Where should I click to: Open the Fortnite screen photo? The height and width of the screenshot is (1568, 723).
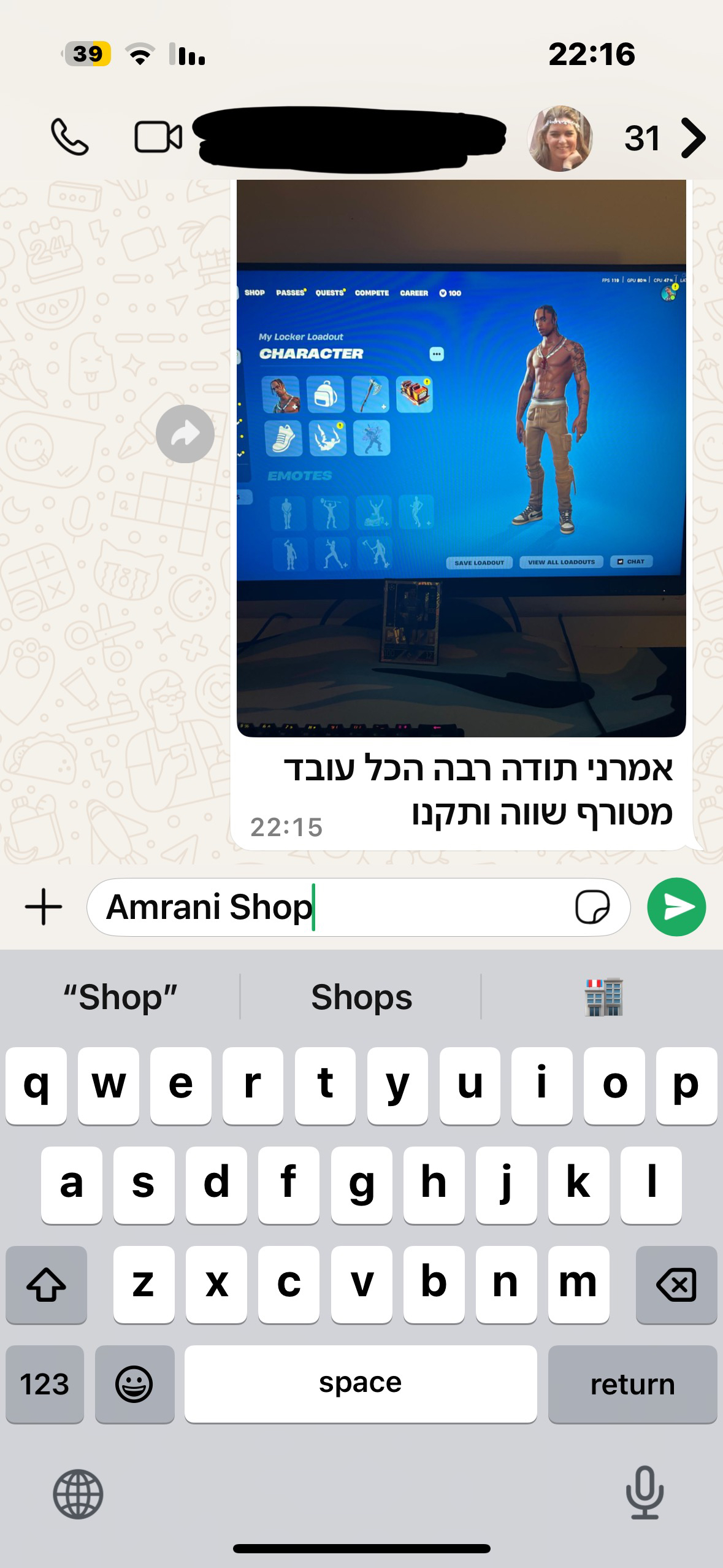[x=461, y=458]
